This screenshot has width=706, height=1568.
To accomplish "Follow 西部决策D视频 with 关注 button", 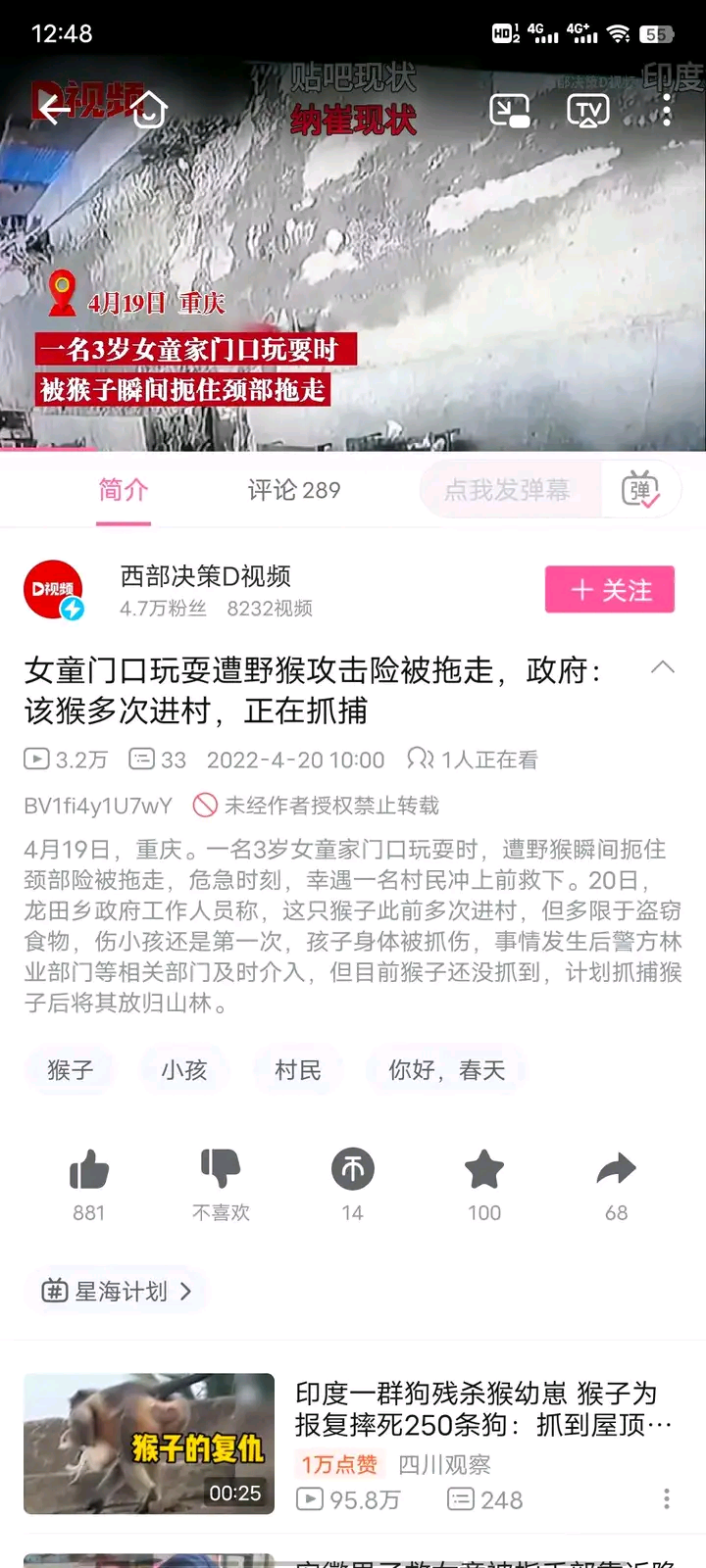I will tap(609, 590).
